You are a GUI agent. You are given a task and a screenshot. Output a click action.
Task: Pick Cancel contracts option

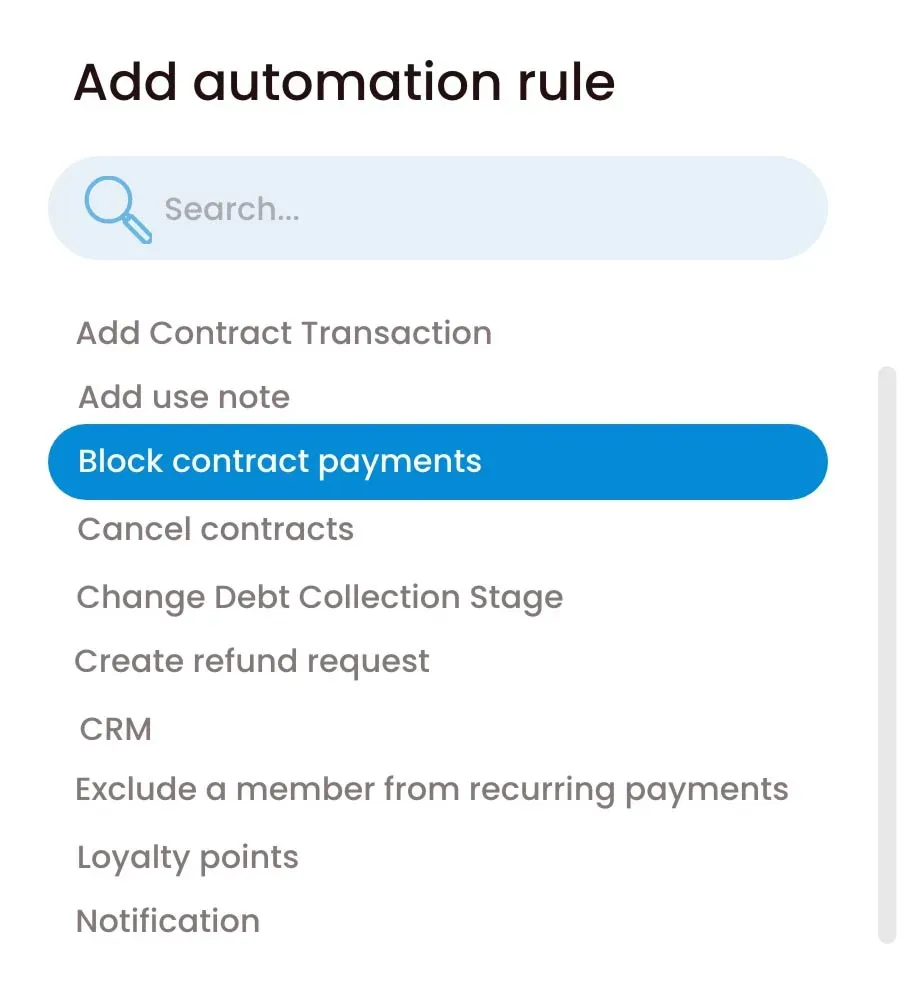click(x=215, y=528)
